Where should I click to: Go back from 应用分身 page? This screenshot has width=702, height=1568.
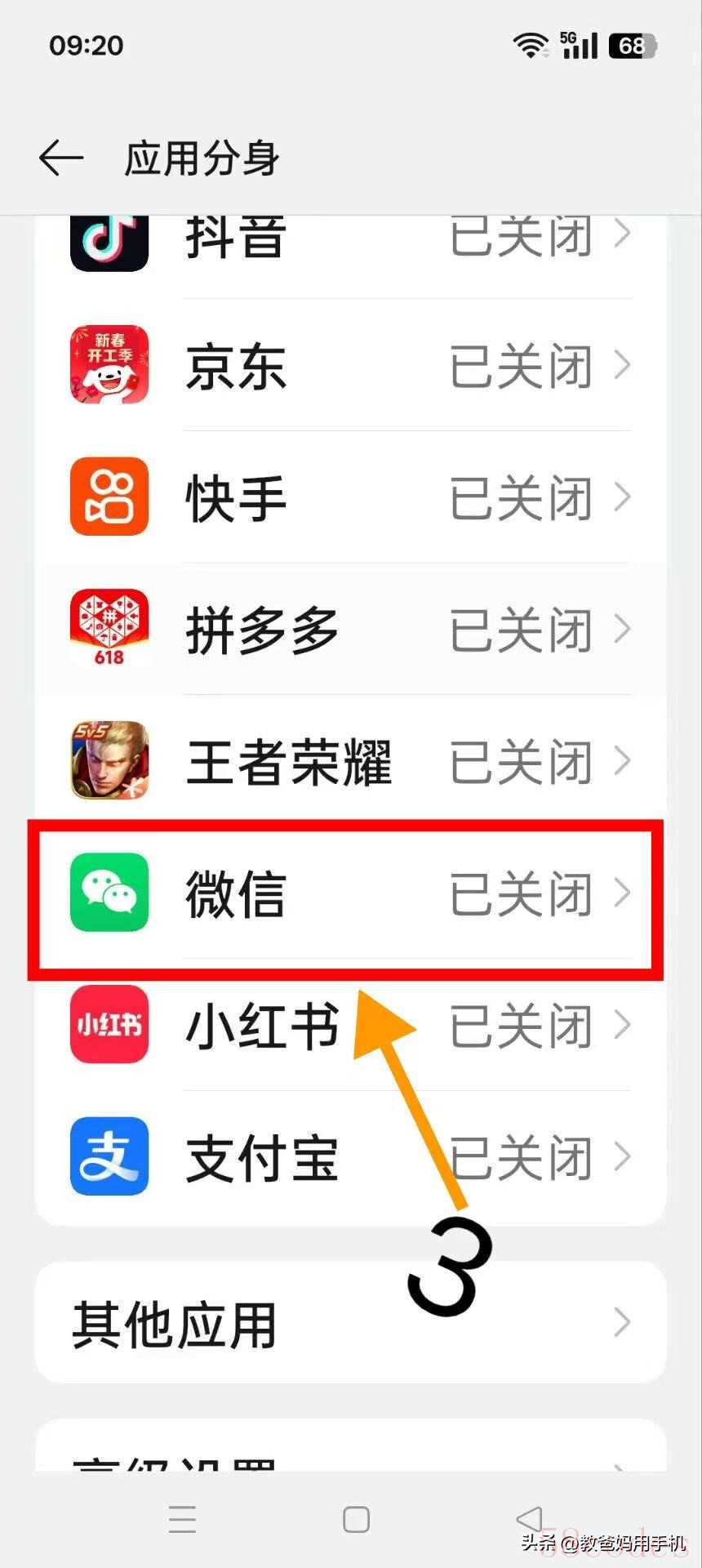pos(61,158)
